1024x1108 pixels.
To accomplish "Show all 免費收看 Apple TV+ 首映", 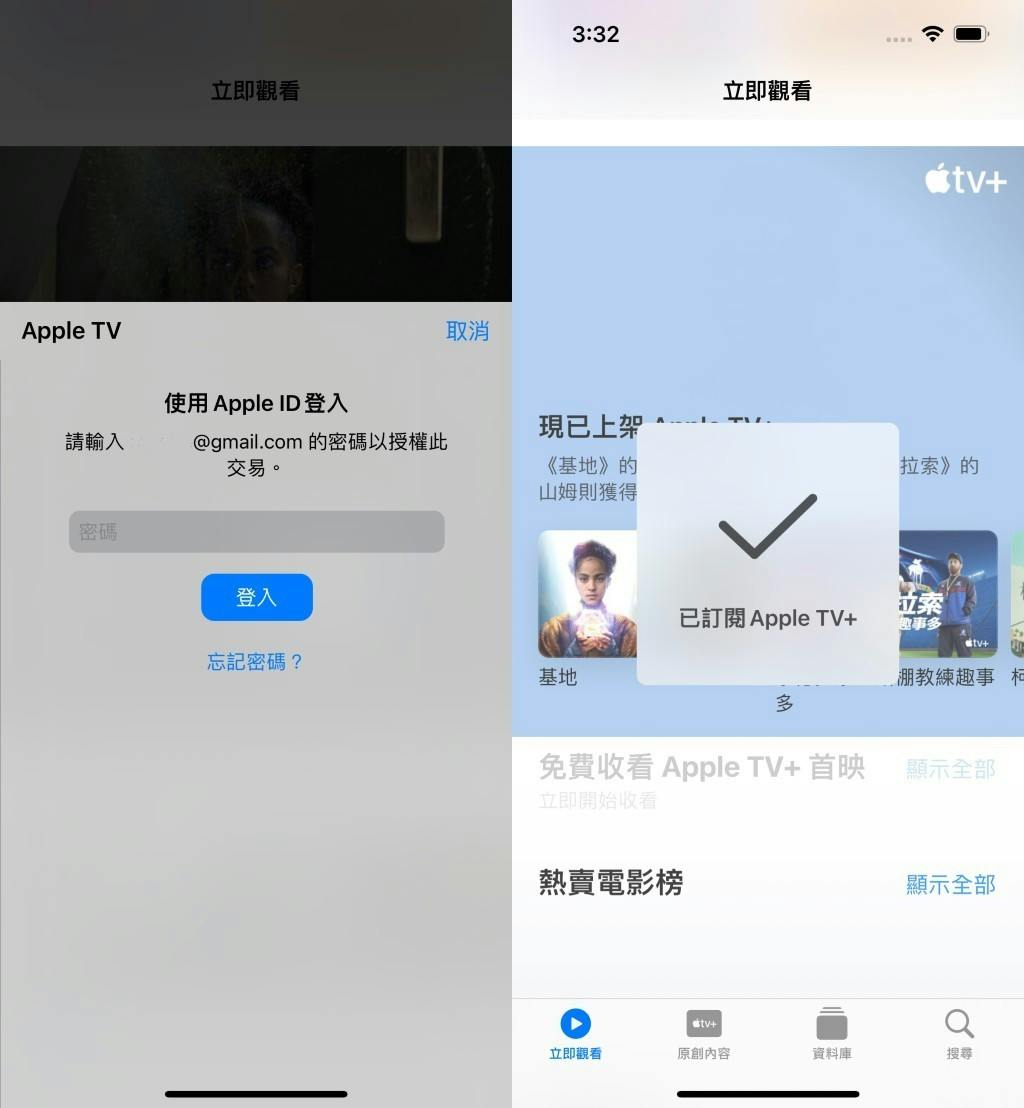I will [x=950, y=769].
